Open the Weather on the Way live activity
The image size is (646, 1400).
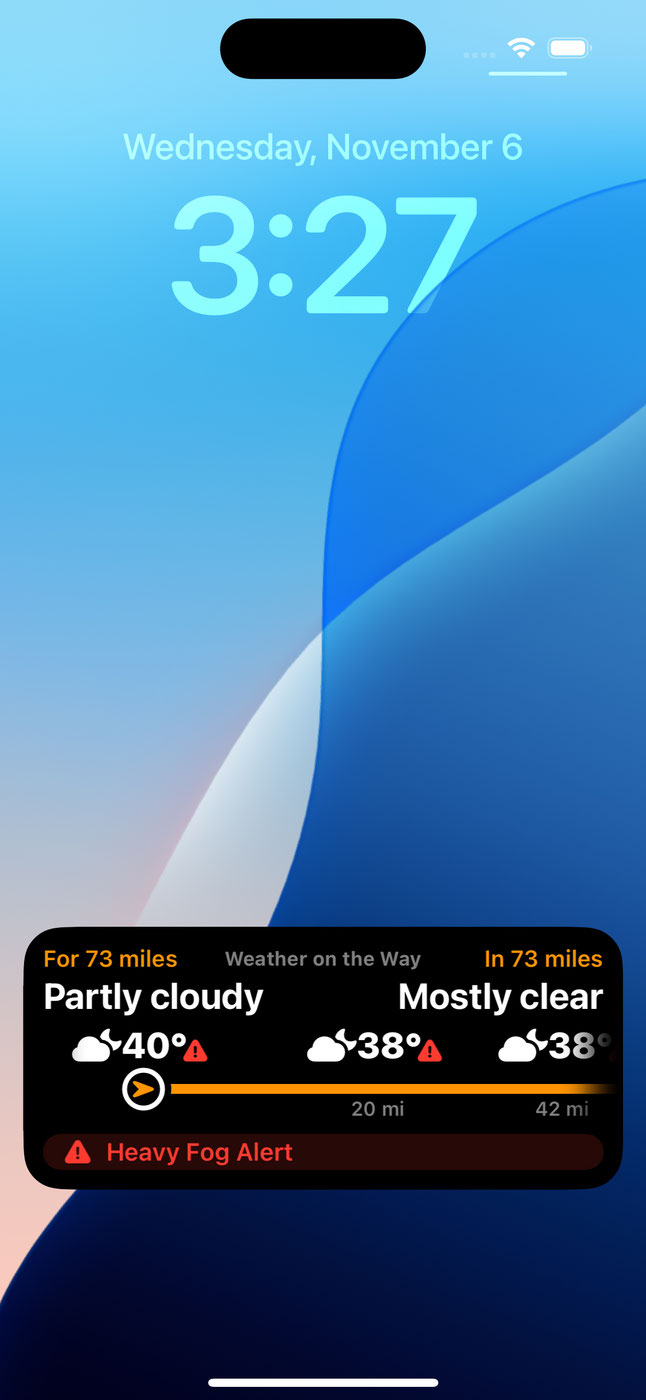tap(322, 1057)
